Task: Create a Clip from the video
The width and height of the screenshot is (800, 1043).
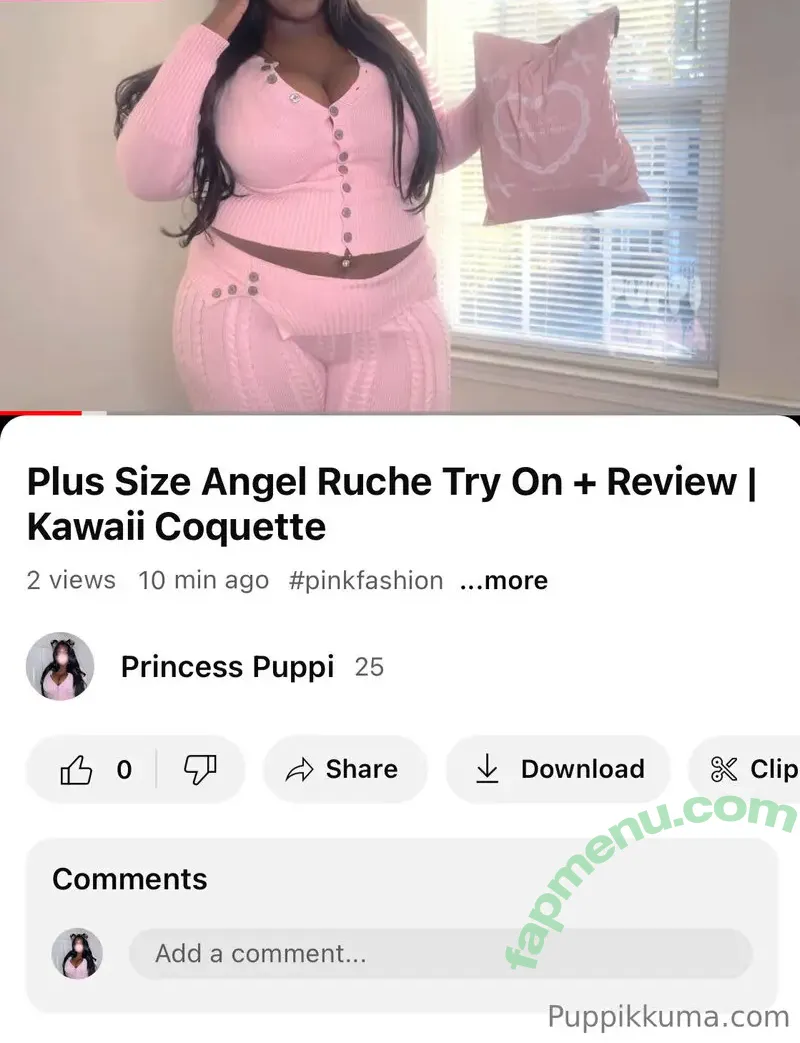Action: point(752,769)
